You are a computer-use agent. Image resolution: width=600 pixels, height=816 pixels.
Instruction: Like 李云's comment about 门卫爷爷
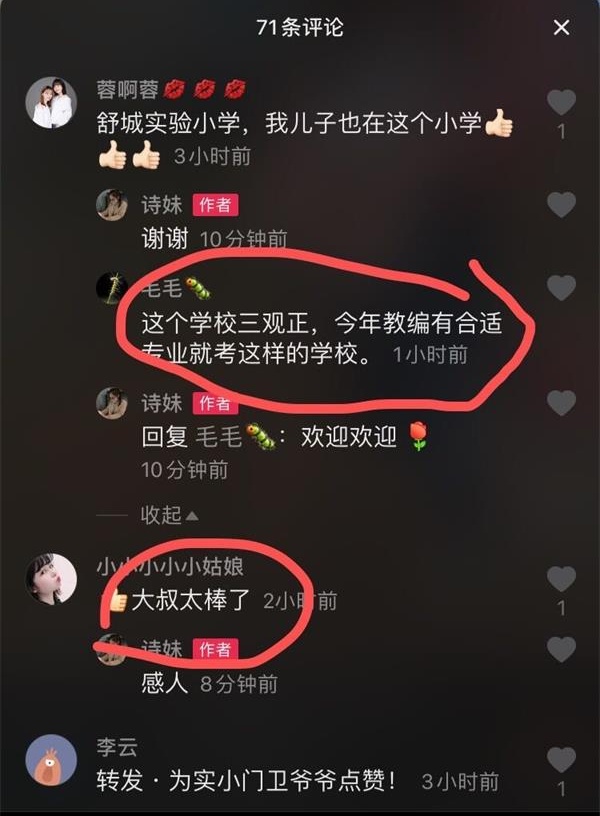(562, 760)
